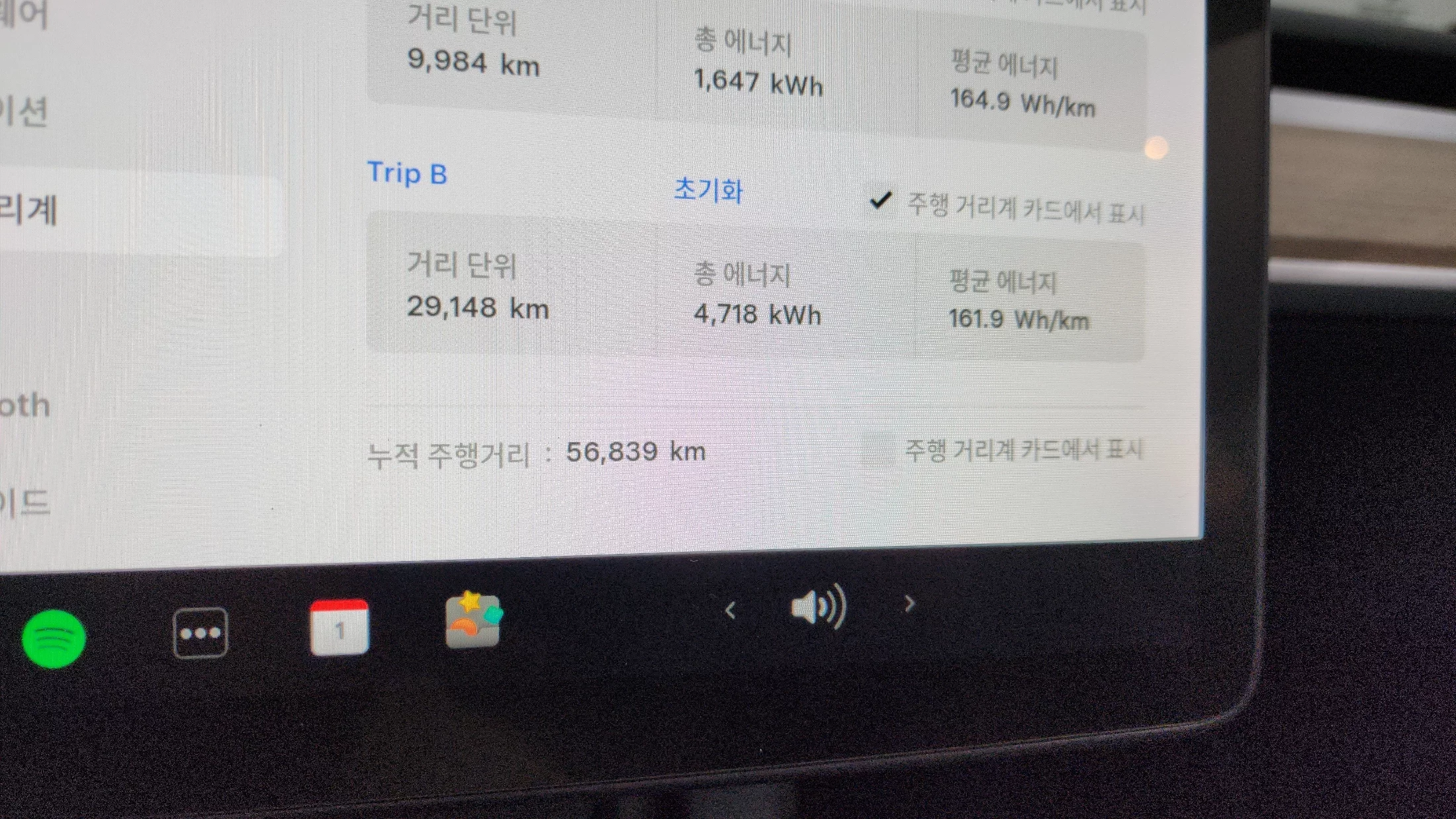Open the Spotify app
1456x819 pixels.
pyautogui.click(x=54, y=638)
